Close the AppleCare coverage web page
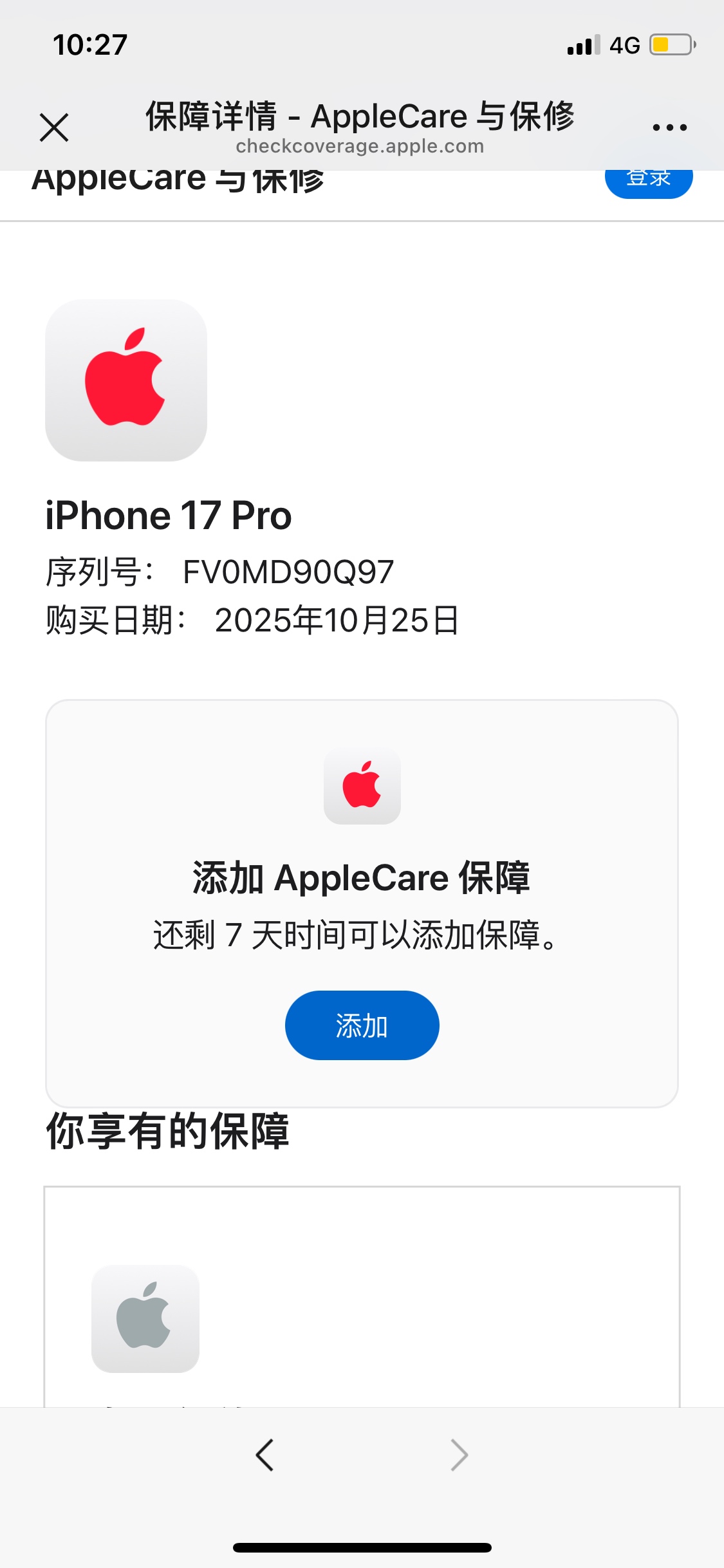The width and height of the screenshot is (724, 1568). click(54, 127)
